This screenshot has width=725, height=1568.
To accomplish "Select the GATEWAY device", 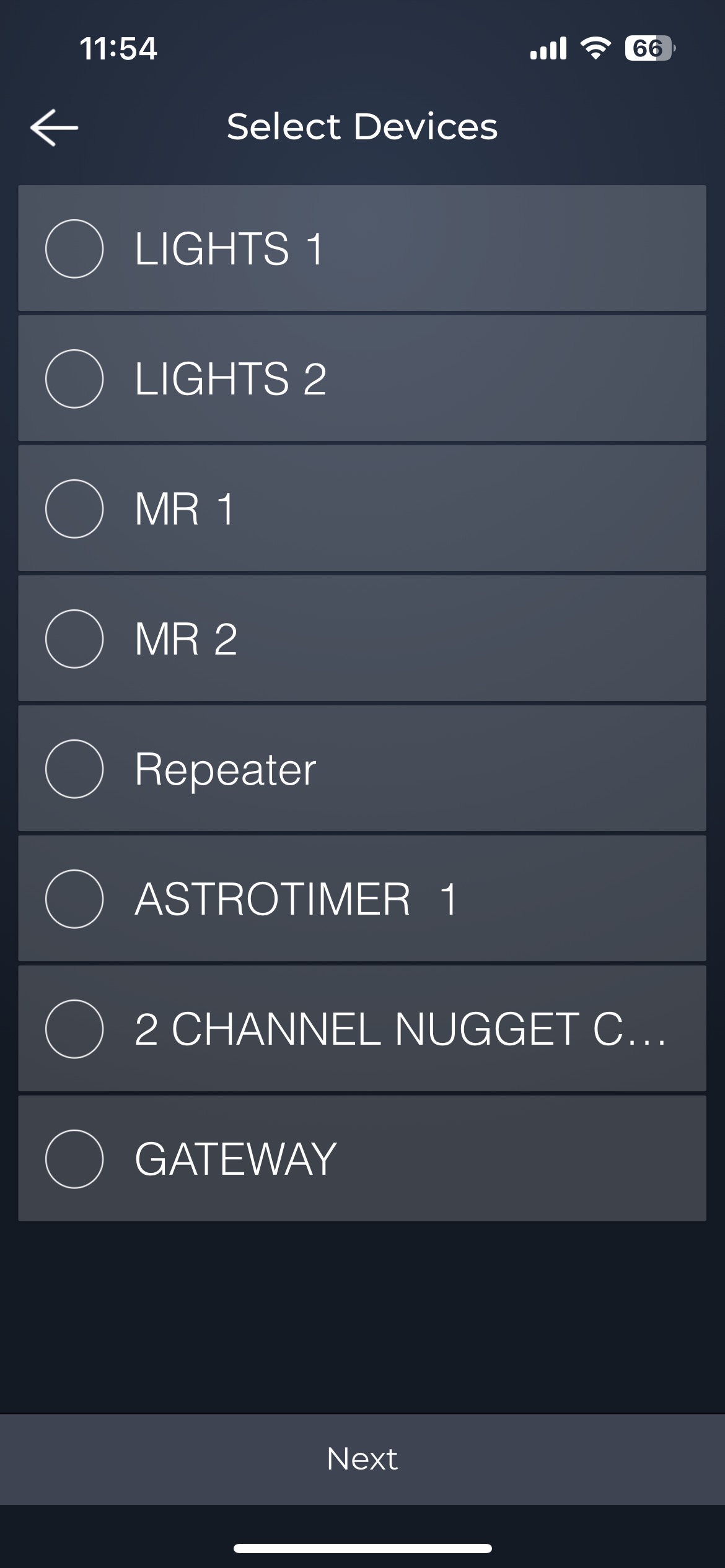I will click(x=74, y=1159).
